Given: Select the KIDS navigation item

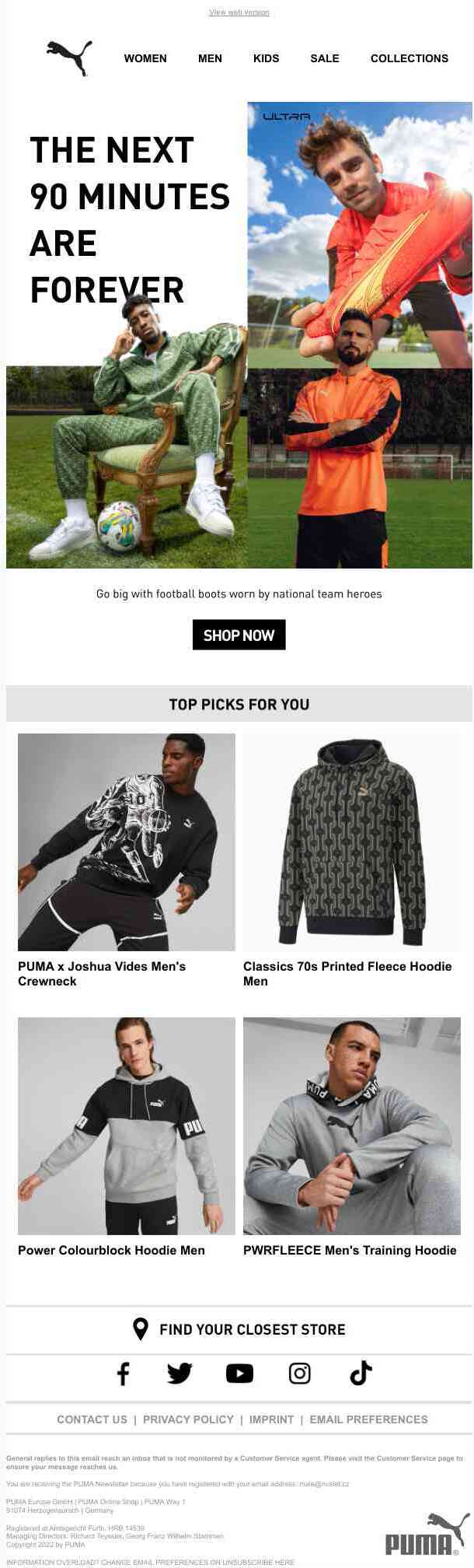Looking at the screenshot, I should pos(266,58).
